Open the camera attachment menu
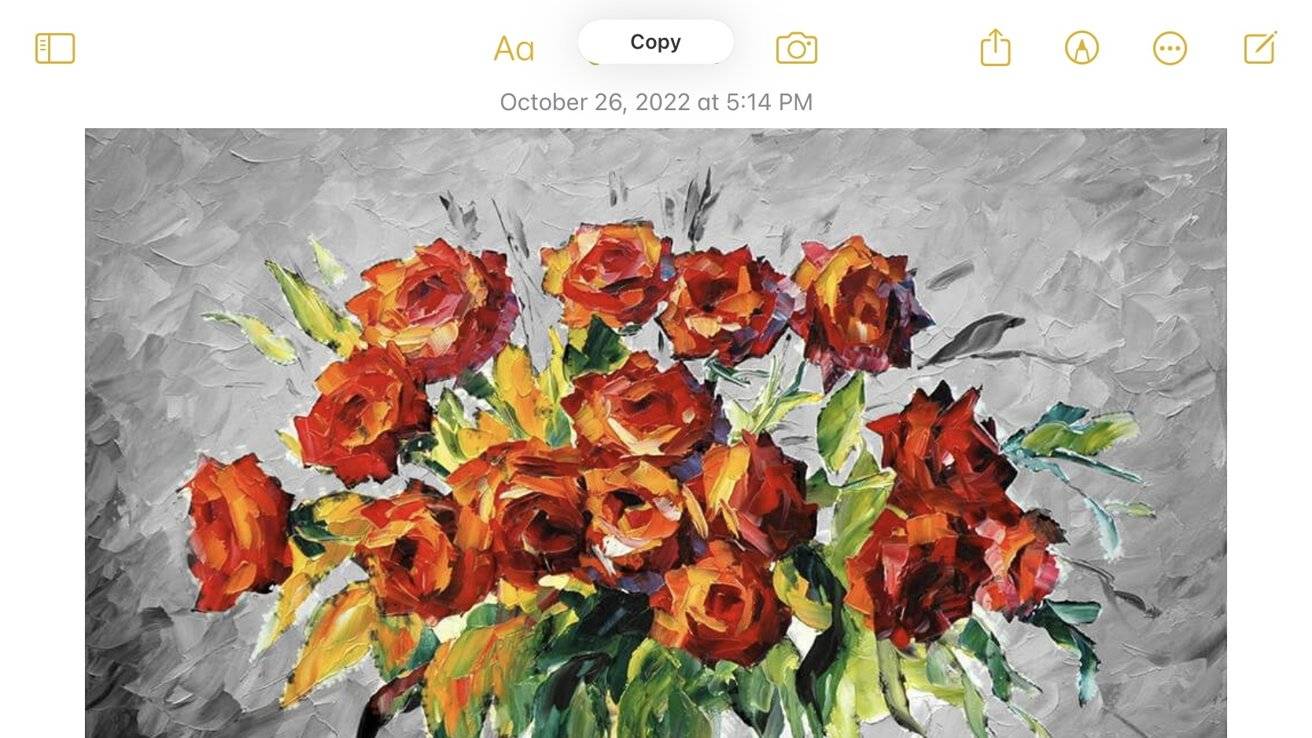The width and height of the screenshot is (1312, 738). tap(797, 48)
